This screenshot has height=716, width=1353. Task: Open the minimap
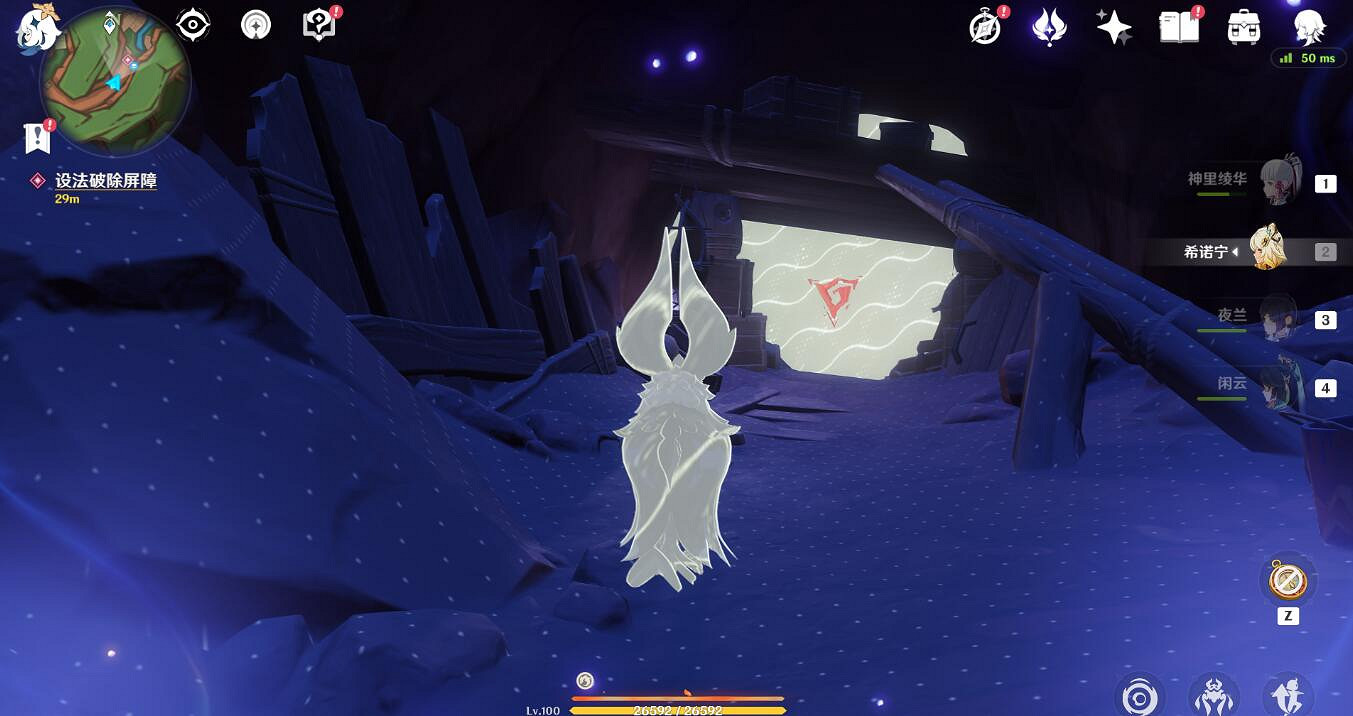point(115,81)
